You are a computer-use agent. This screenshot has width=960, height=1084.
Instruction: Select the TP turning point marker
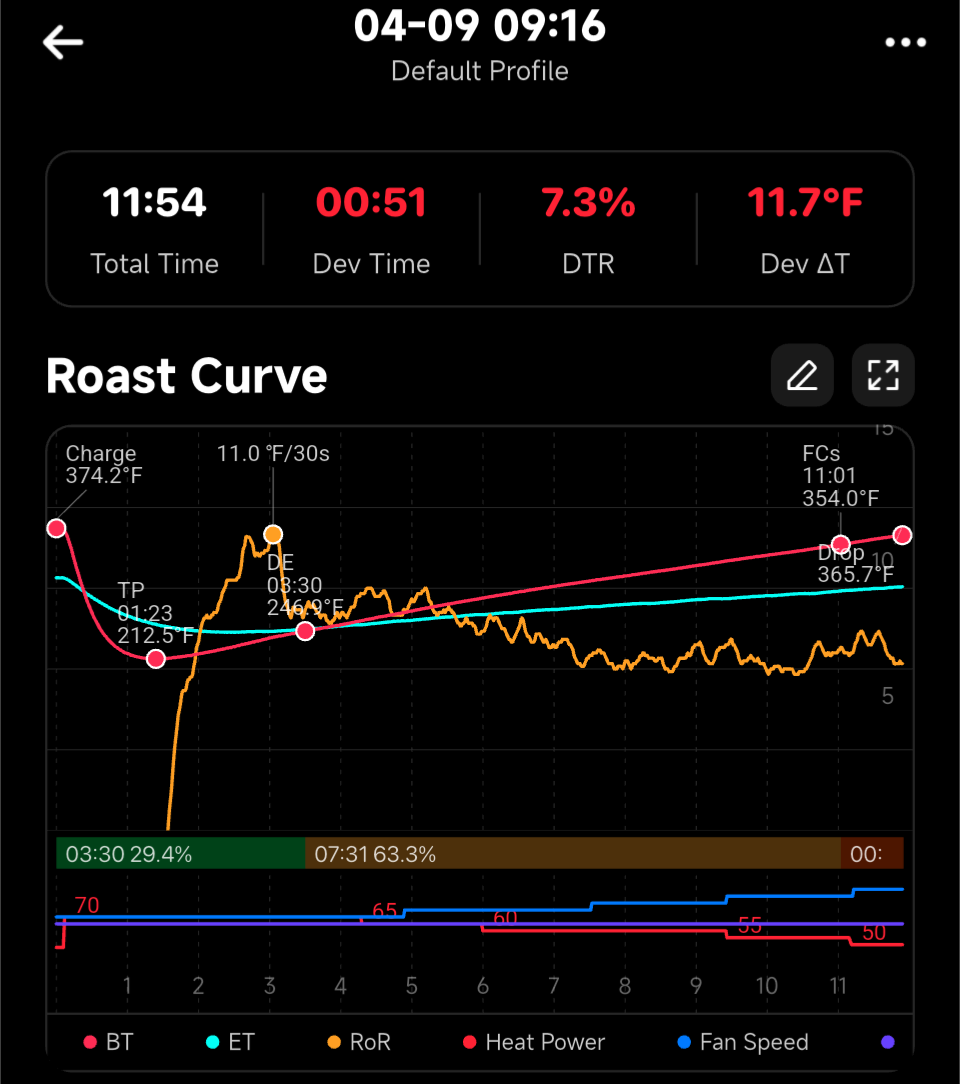pyautogui.click(x=156, y=658)
